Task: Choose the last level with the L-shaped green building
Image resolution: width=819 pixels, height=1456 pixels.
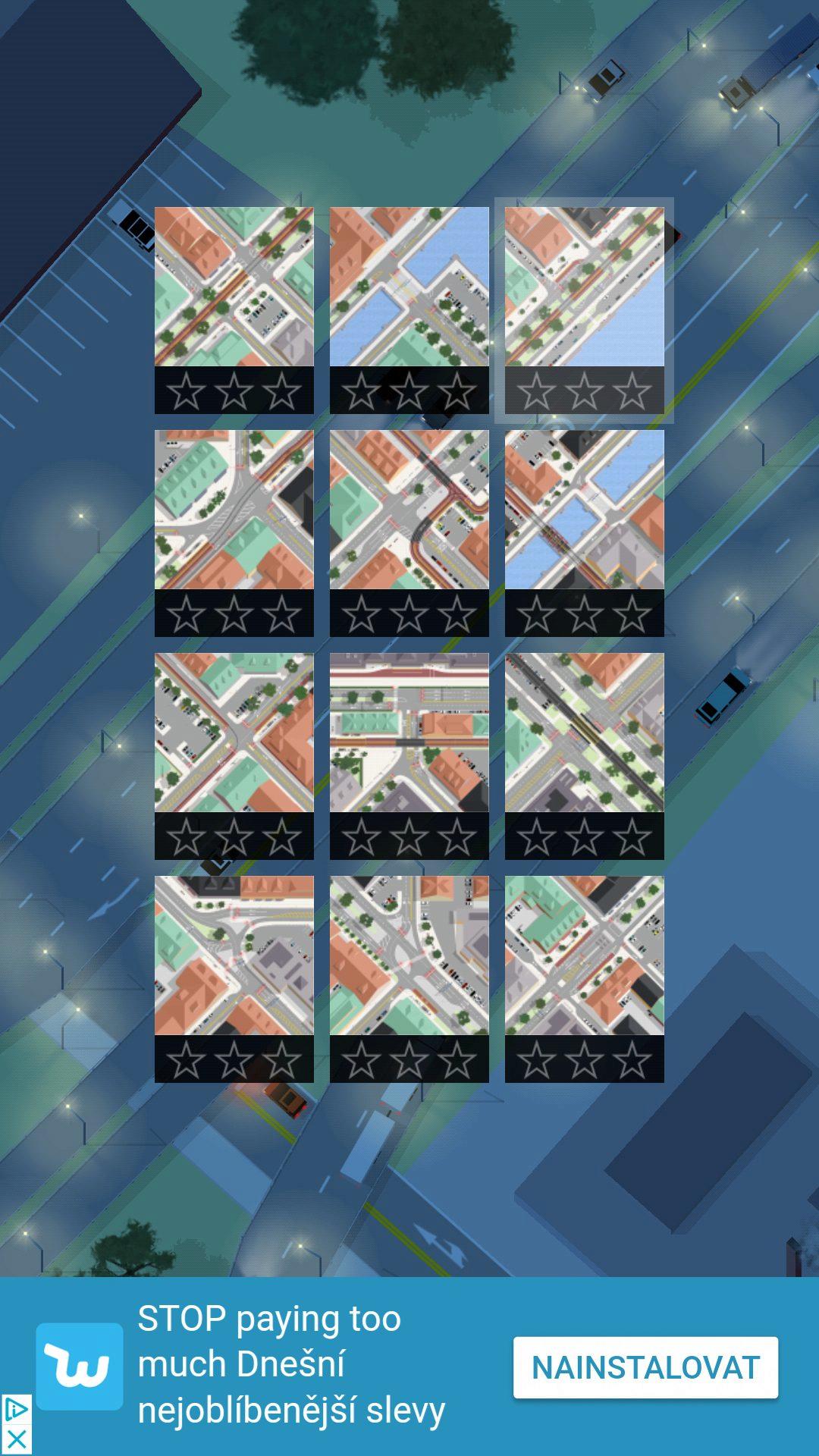Action: pyautogui.click(x=584, y=979)
